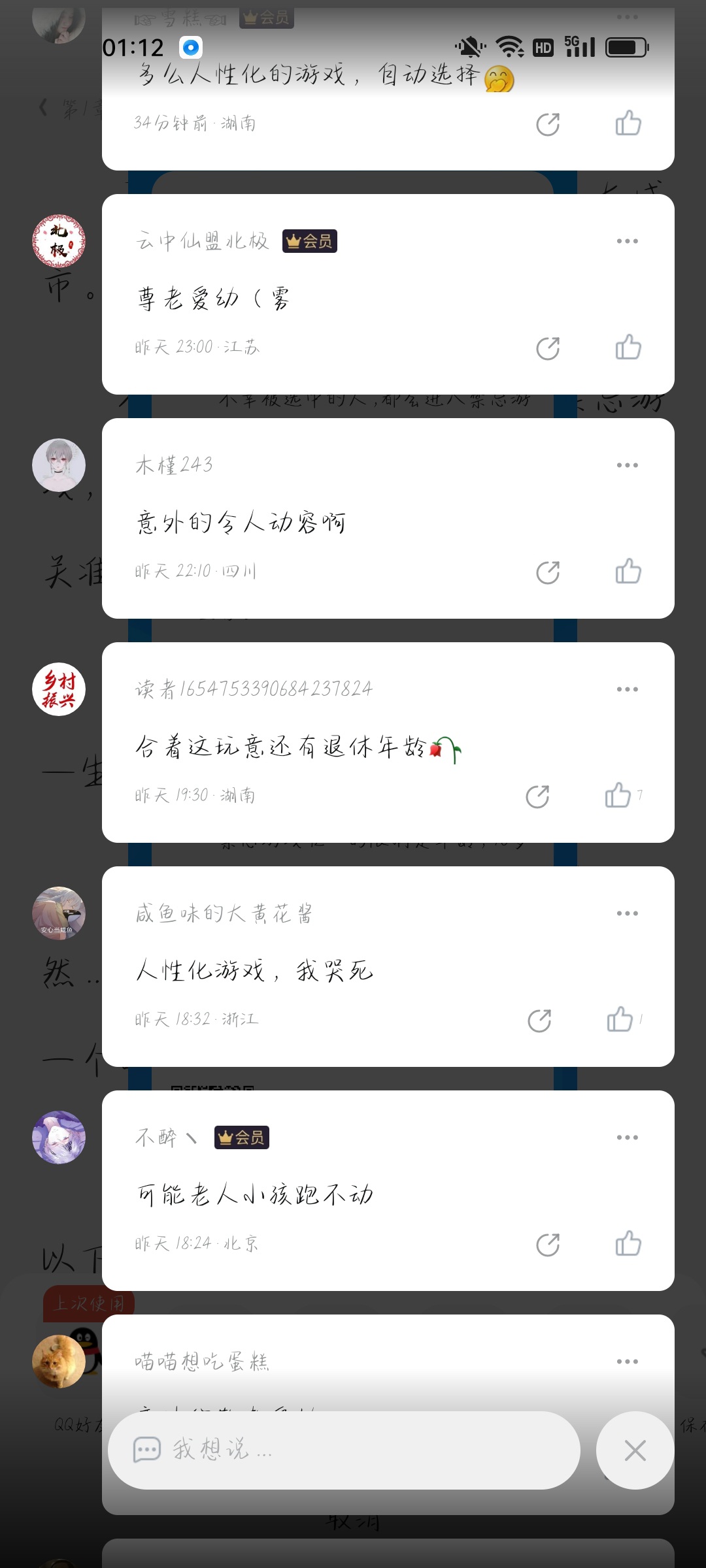Share 木槿243's comment
The width and height of the screenshot is (706, 1568).
point(548,572)
